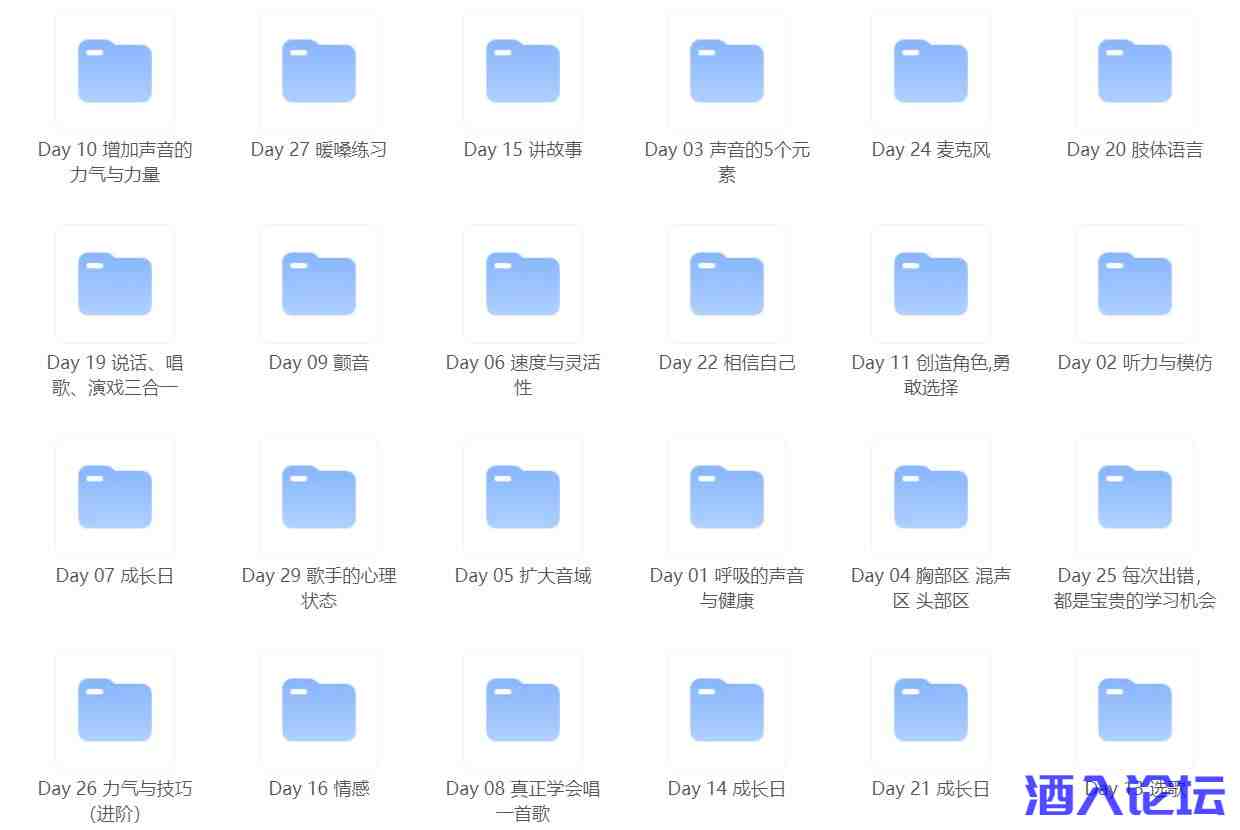Viewport: 1240px width, 830px height.
Task: Open the Day 16 情感 folder
Action: click(x=319, y=710)
